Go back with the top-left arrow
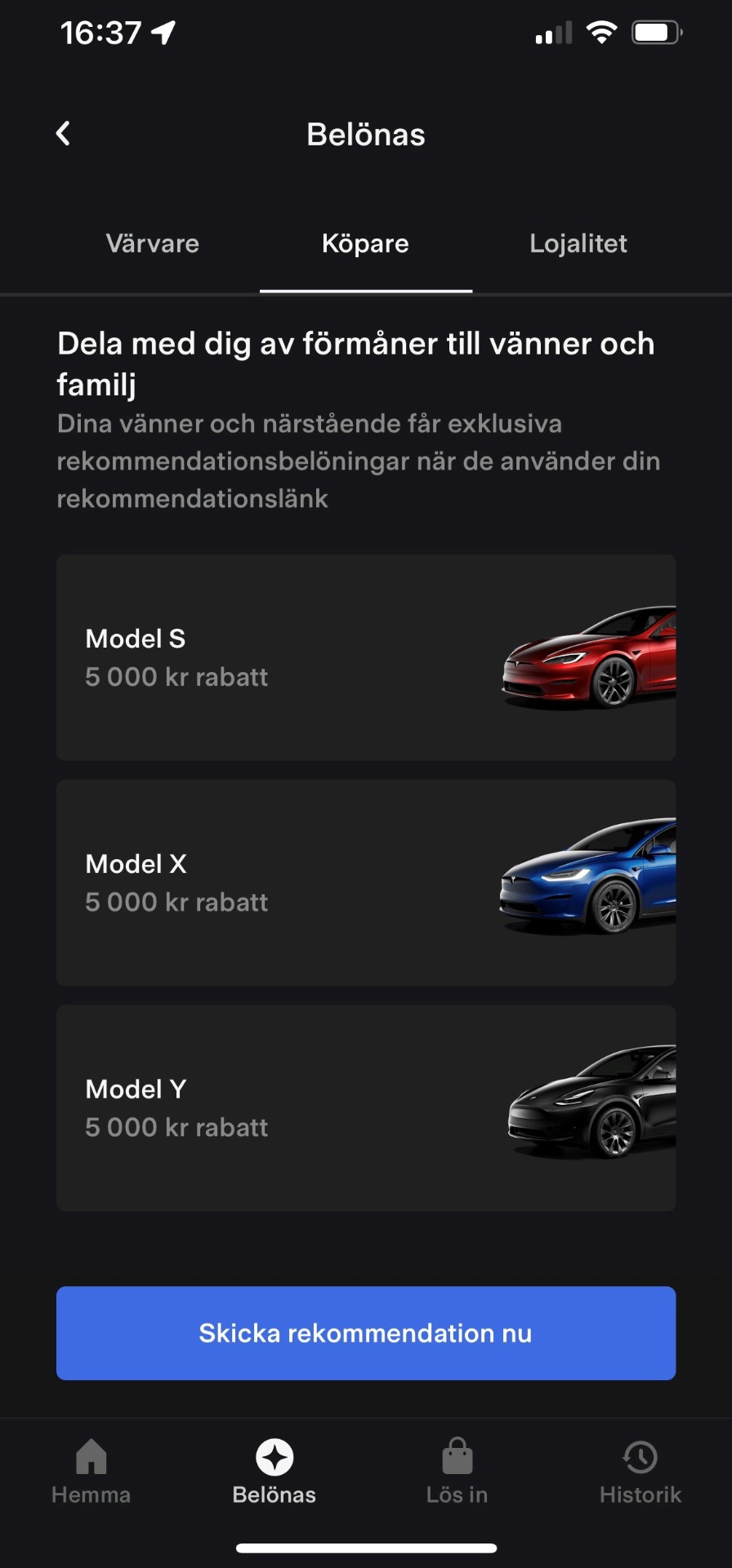The image size is (732, 1568). pyautogui.click(x=63, y=134)
